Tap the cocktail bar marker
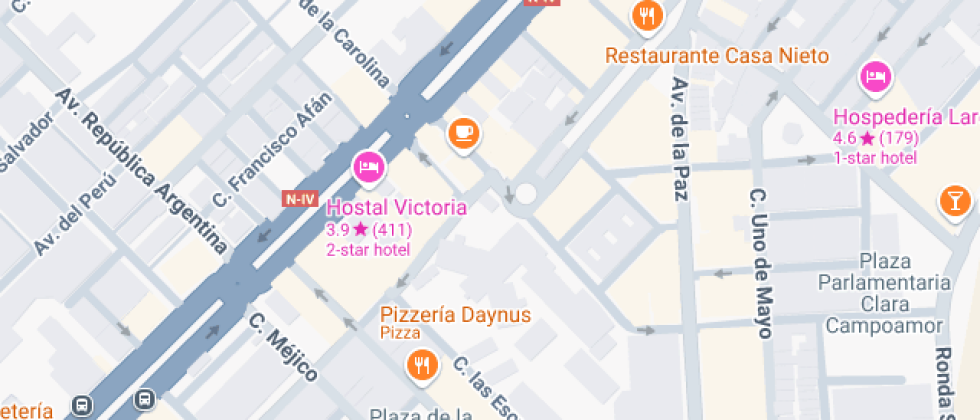Image resolution: width=980 pixels, height=420 pixels. coord(955,203)
